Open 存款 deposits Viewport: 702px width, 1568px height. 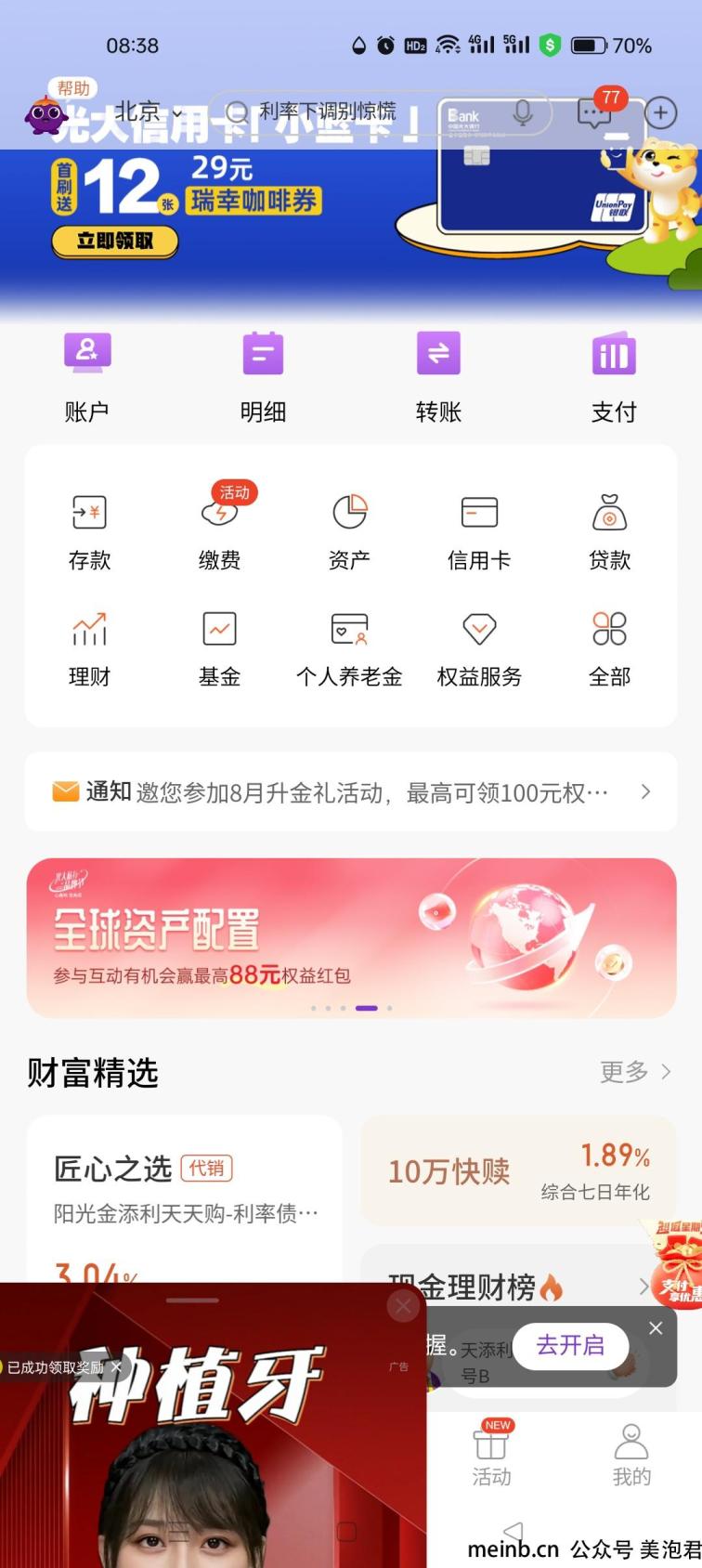coord(89,530)
